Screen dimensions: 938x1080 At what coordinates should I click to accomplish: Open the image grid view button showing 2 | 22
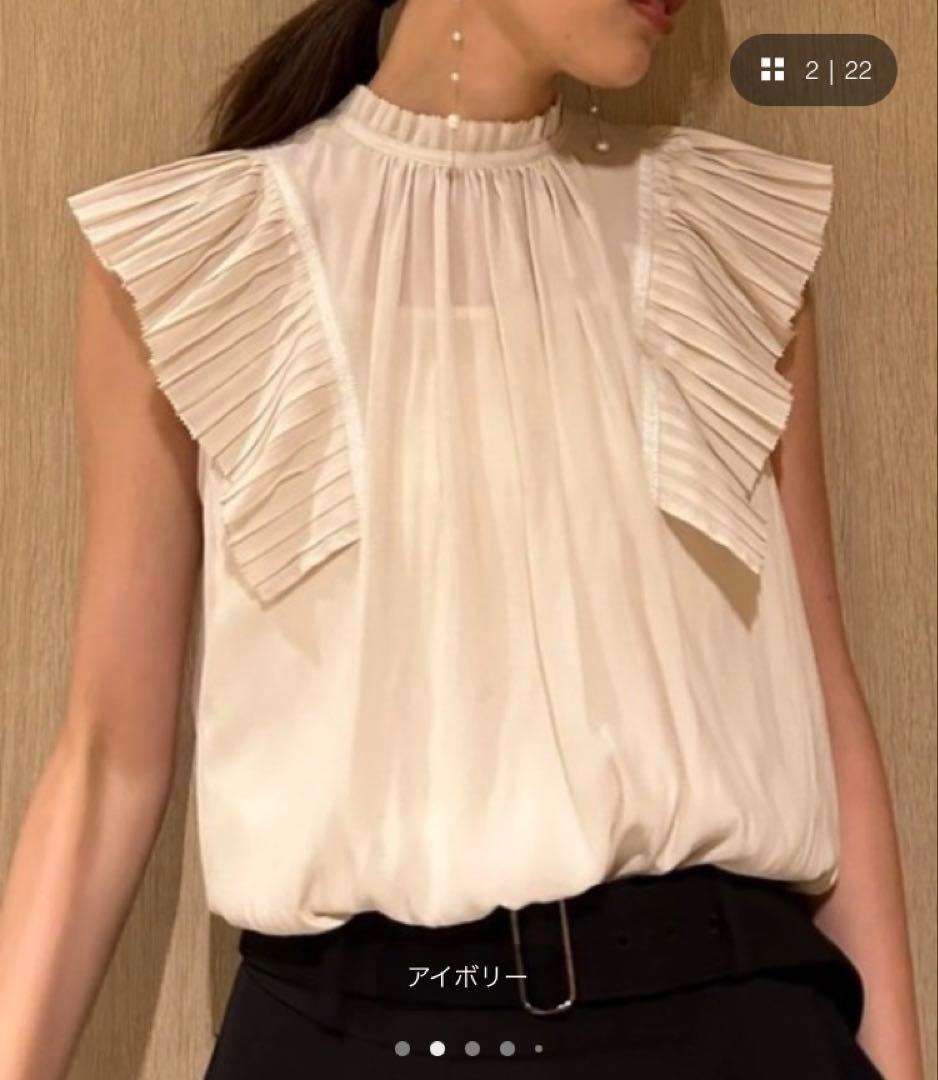point(813,70)
